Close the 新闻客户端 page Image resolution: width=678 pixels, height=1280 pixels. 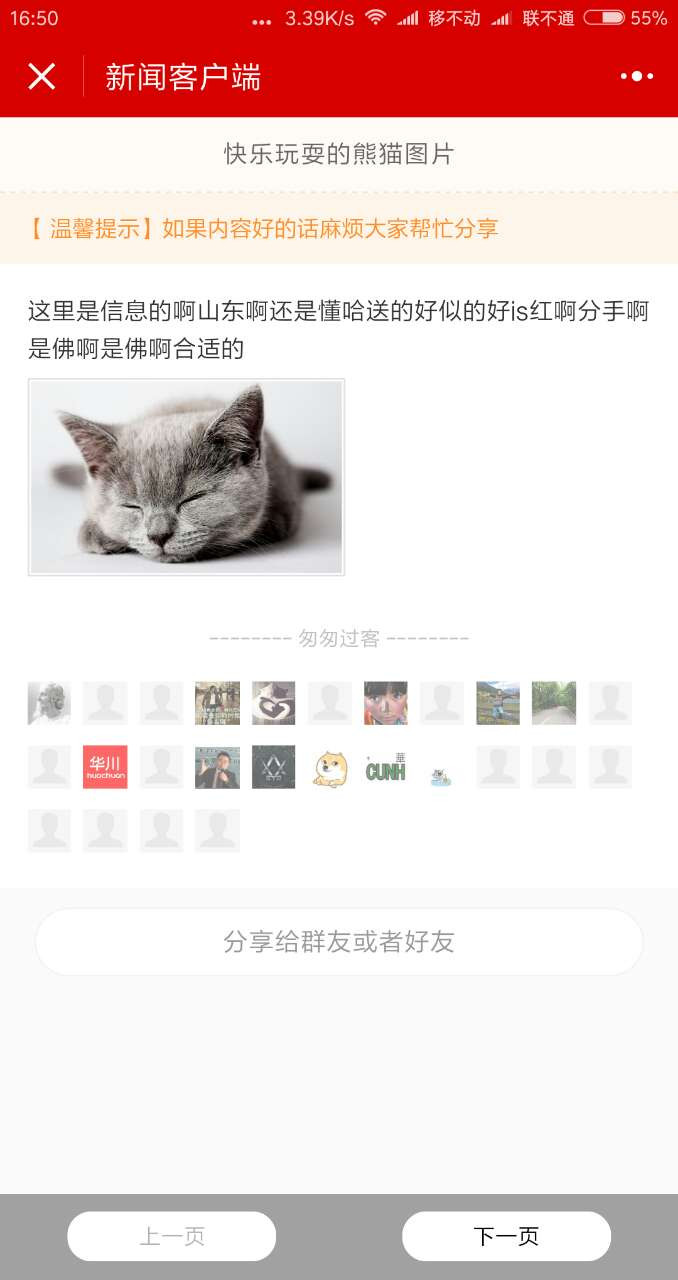point(41,76)
